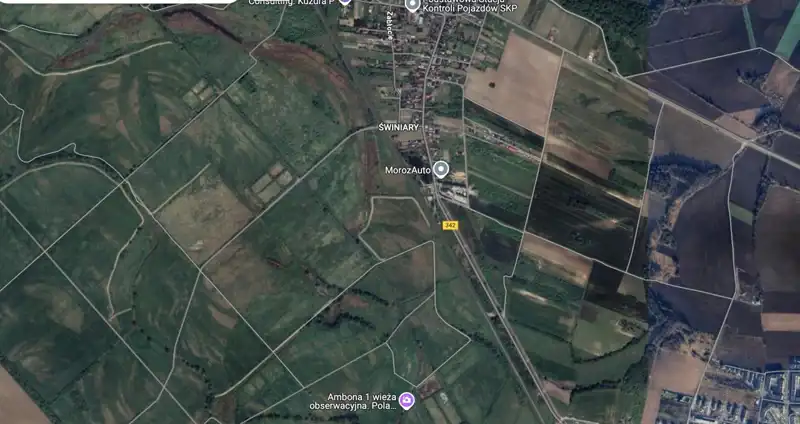The width and height of the screenshot is (800, 424).
Task: Open the Stacja Kontroli Pojazdów SKP pin
Action: coord(412,5)
